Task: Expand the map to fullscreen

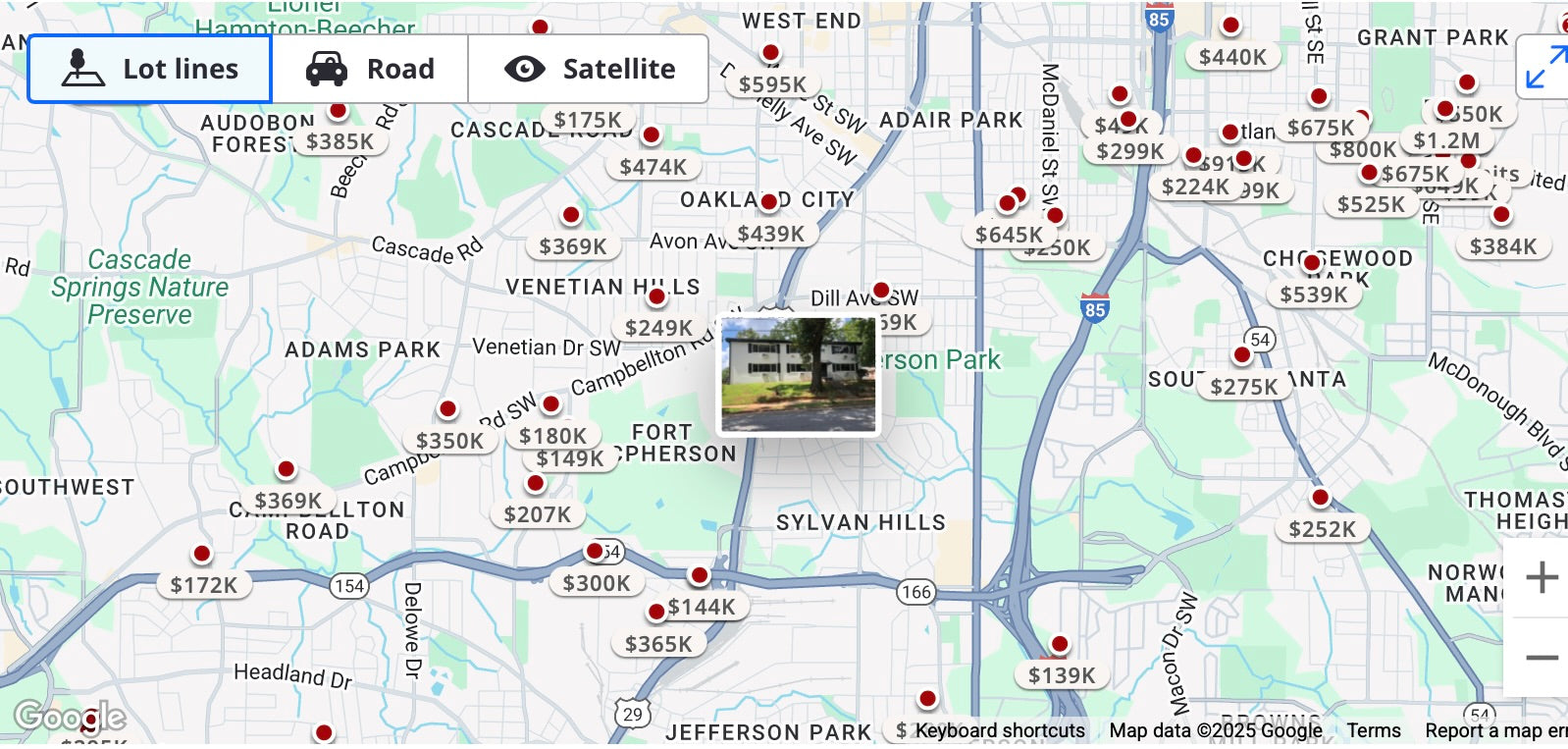Action: [x=1543, y=68]
